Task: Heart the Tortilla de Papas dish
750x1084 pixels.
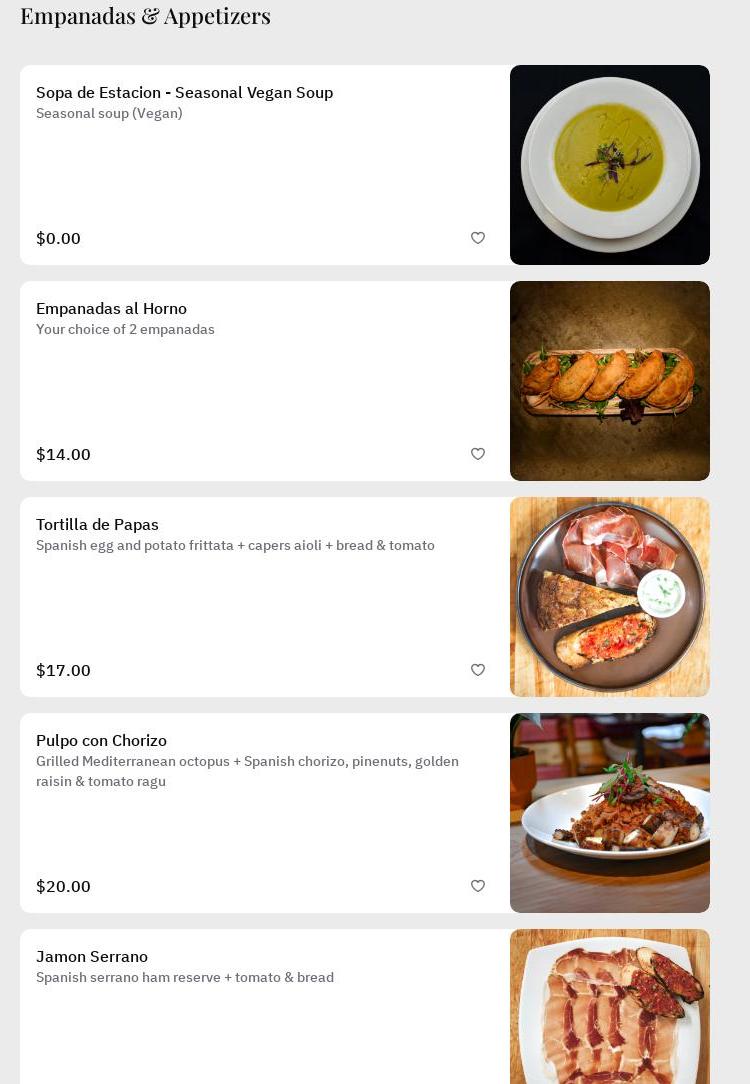Action: (478, 670)
